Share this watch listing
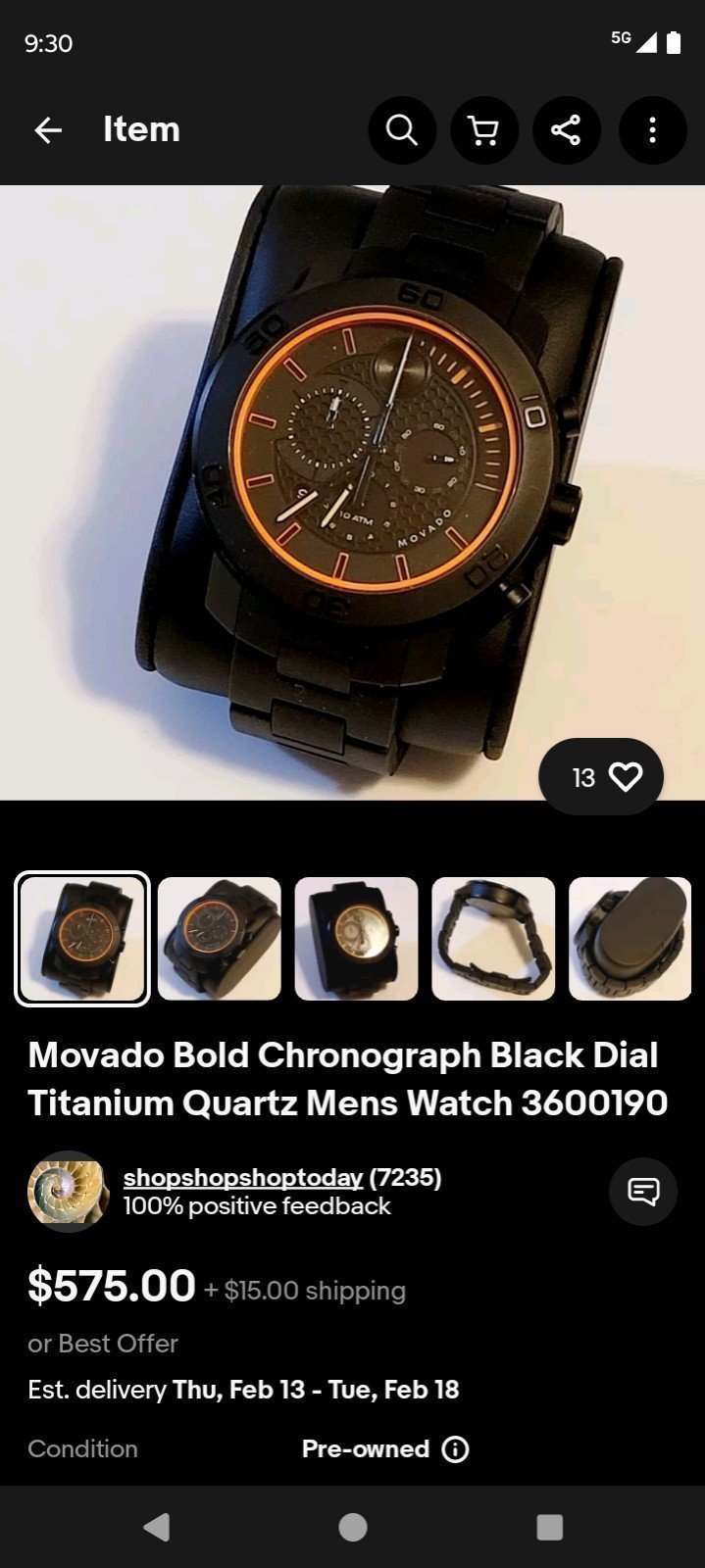The width and height of the screenshot is (705, 1568). (566, 129)
